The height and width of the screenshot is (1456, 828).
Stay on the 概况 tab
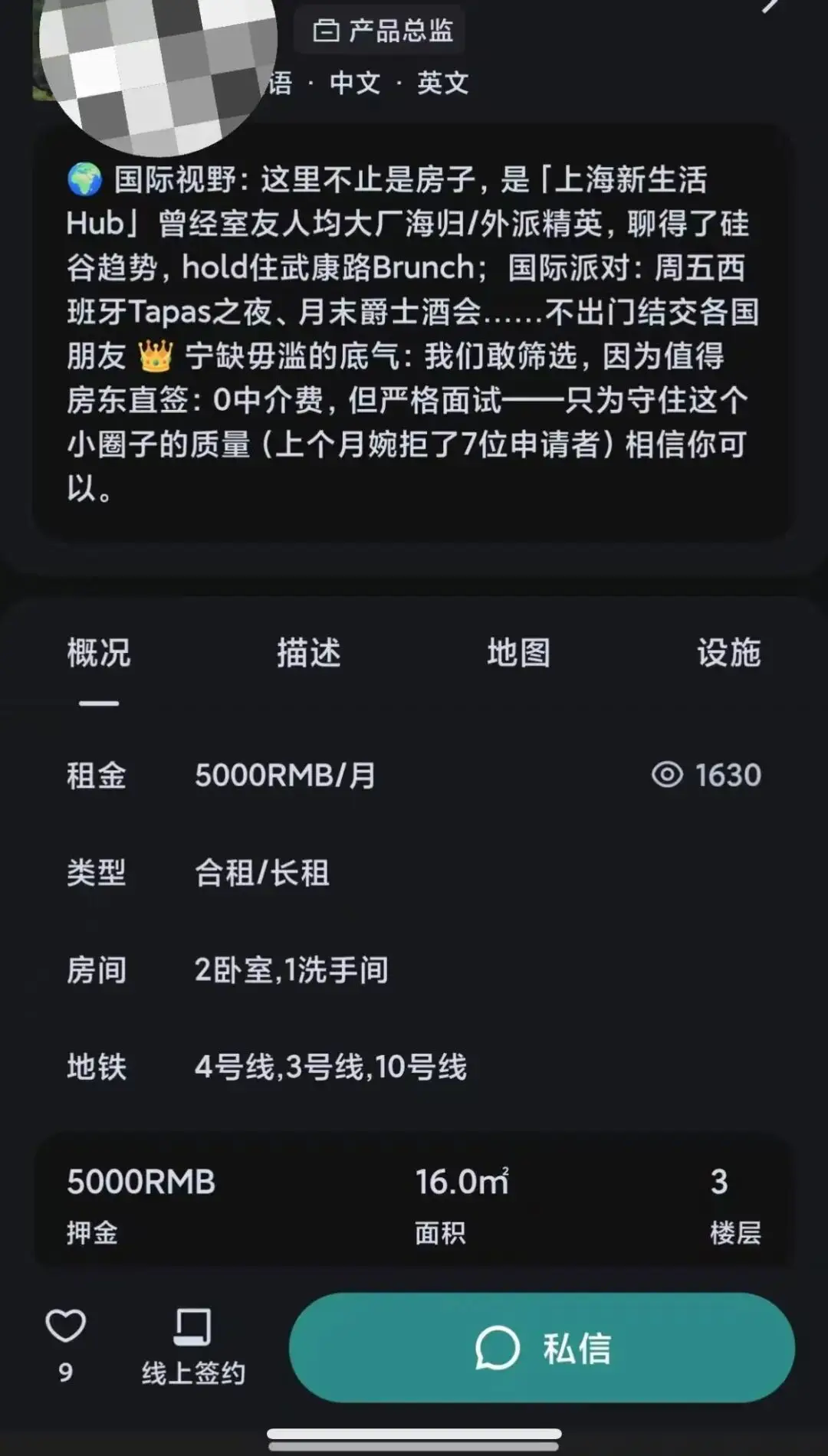[97, 653]
